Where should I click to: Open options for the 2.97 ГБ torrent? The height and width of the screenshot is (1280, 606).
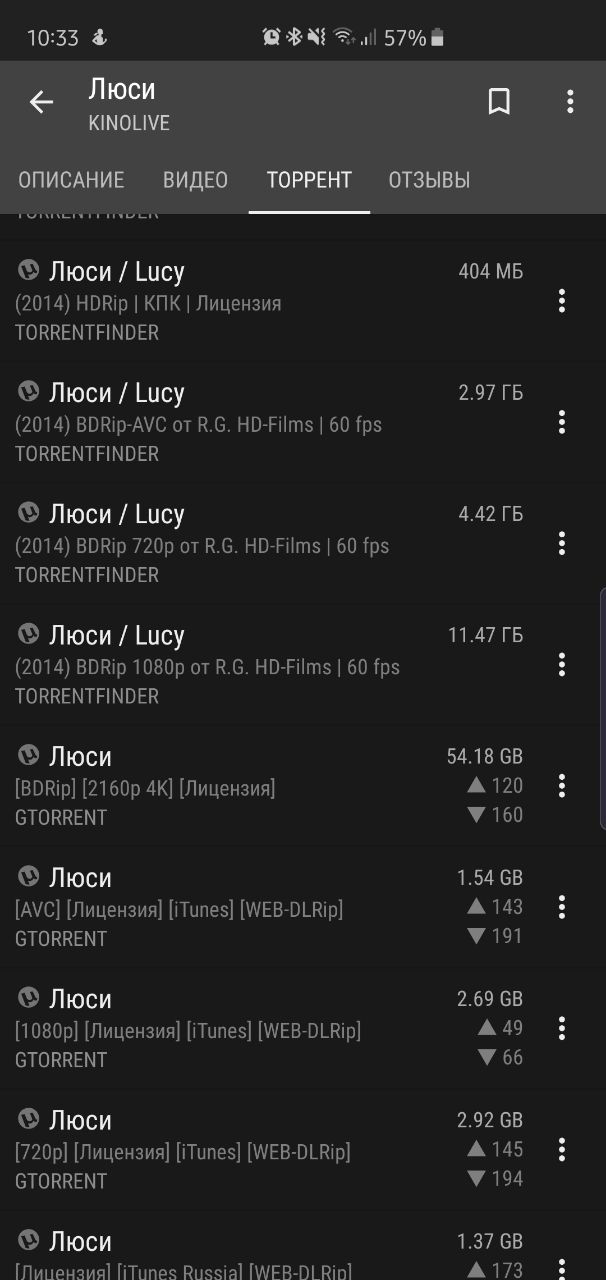coord(562,422)
